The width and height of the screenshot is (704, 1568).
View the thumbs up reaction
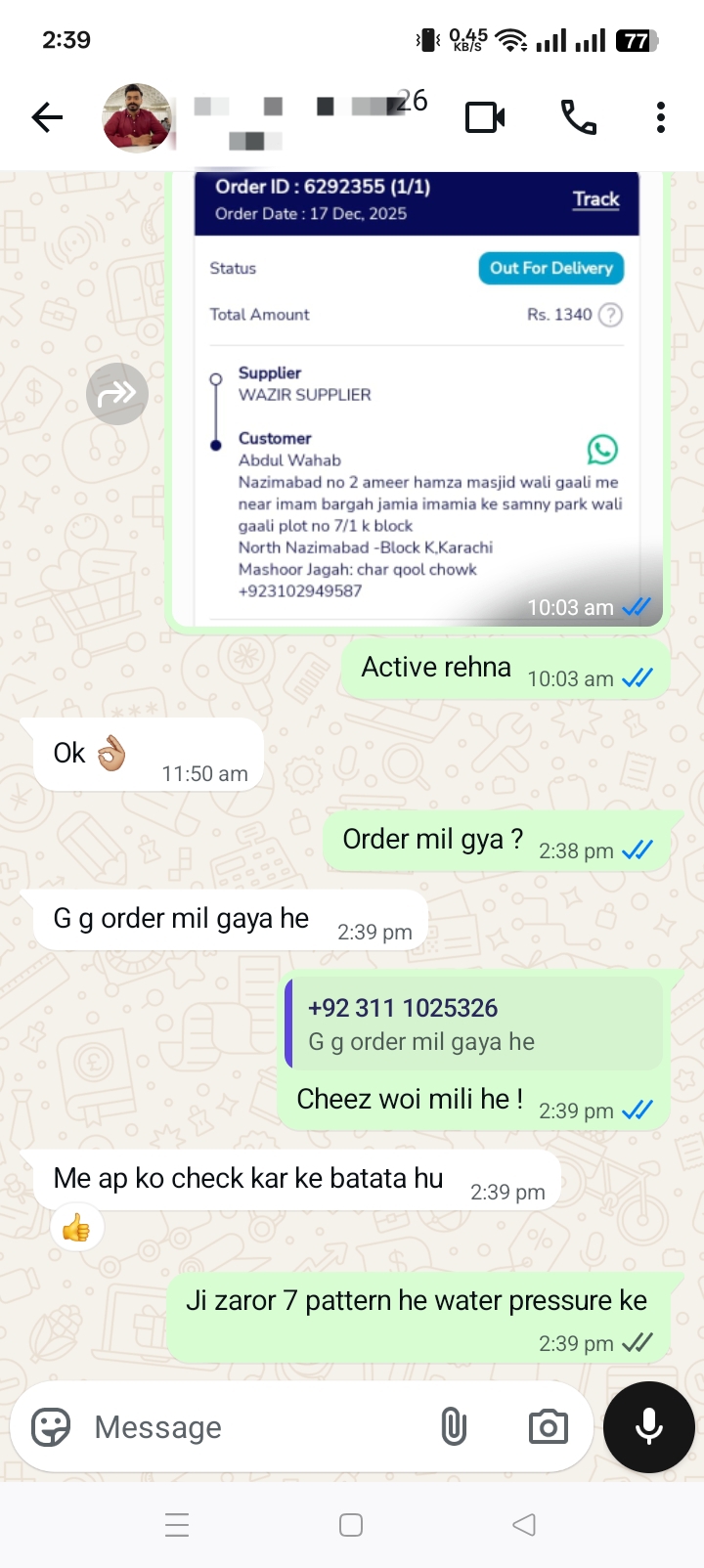(76, 1228)
